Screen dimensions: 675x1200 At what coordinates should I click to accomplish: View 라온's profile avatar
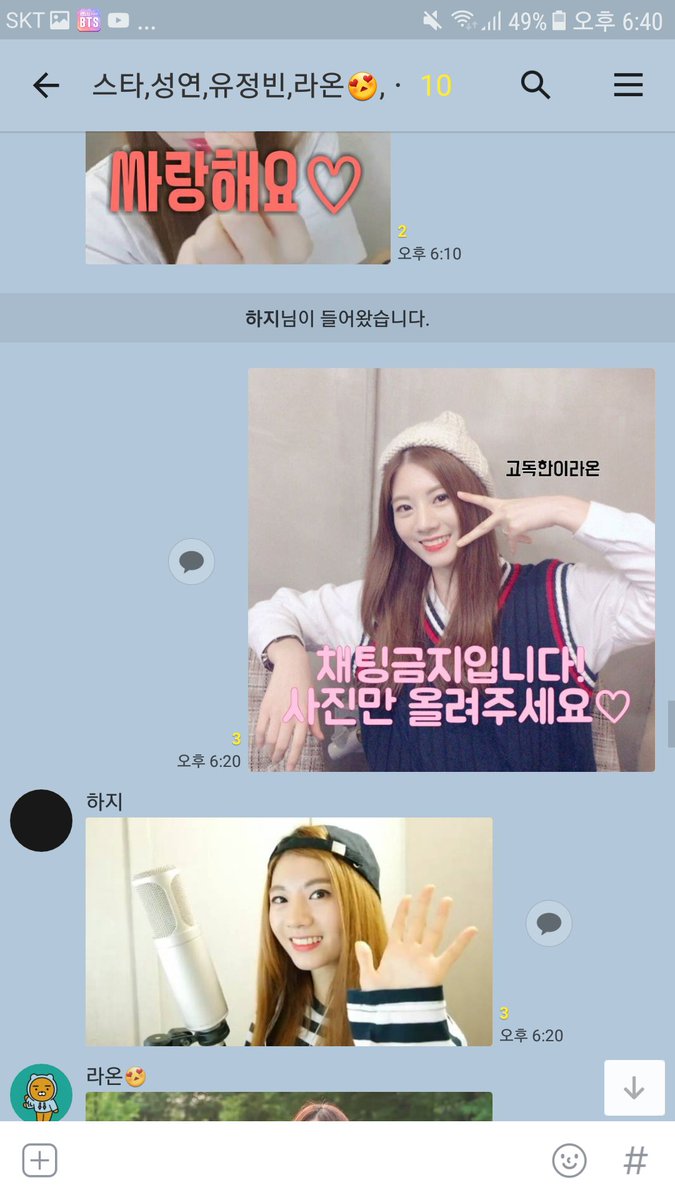41,1093
